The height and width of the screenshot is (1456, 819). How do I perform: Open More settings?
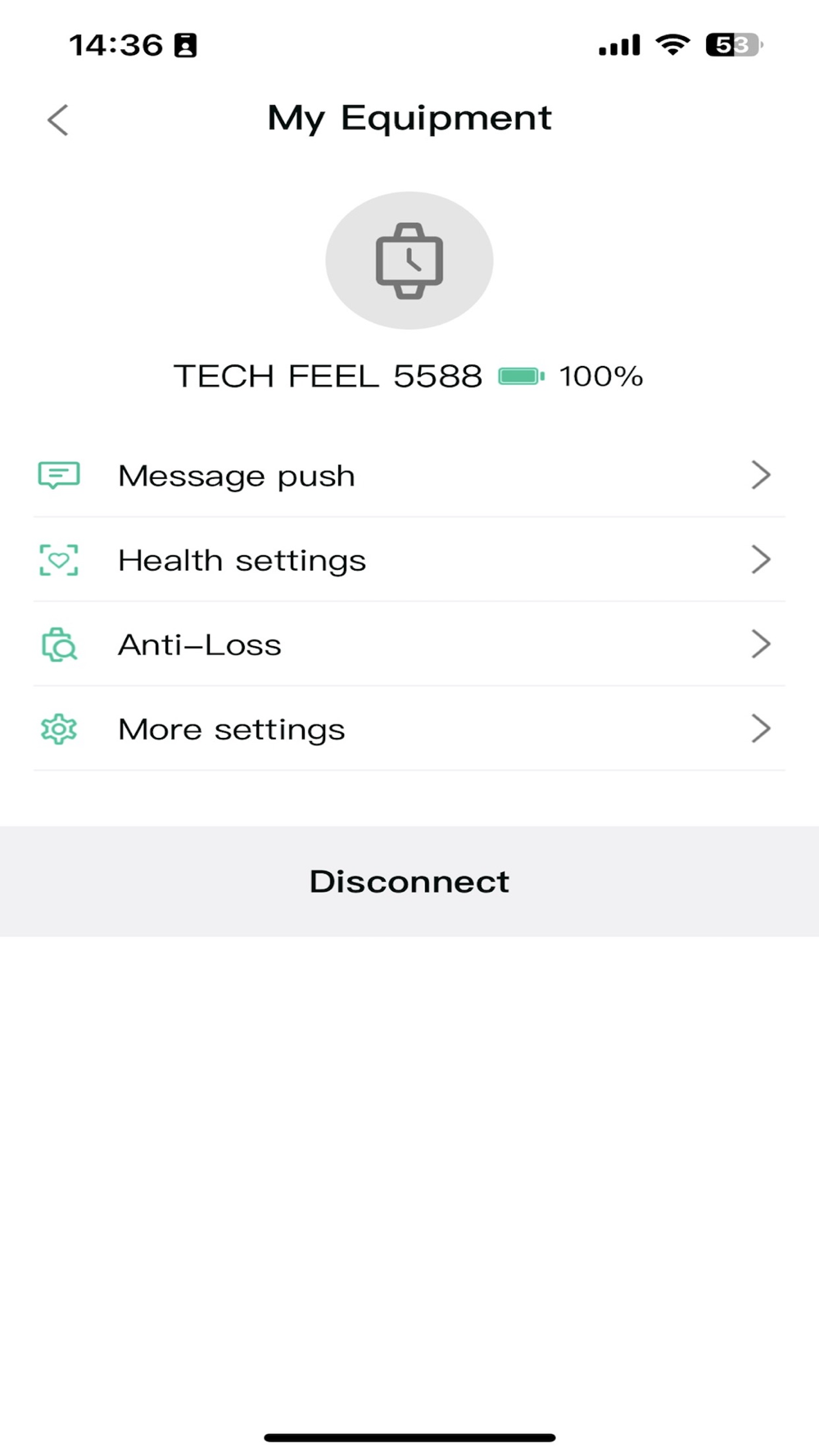[409, 729]
